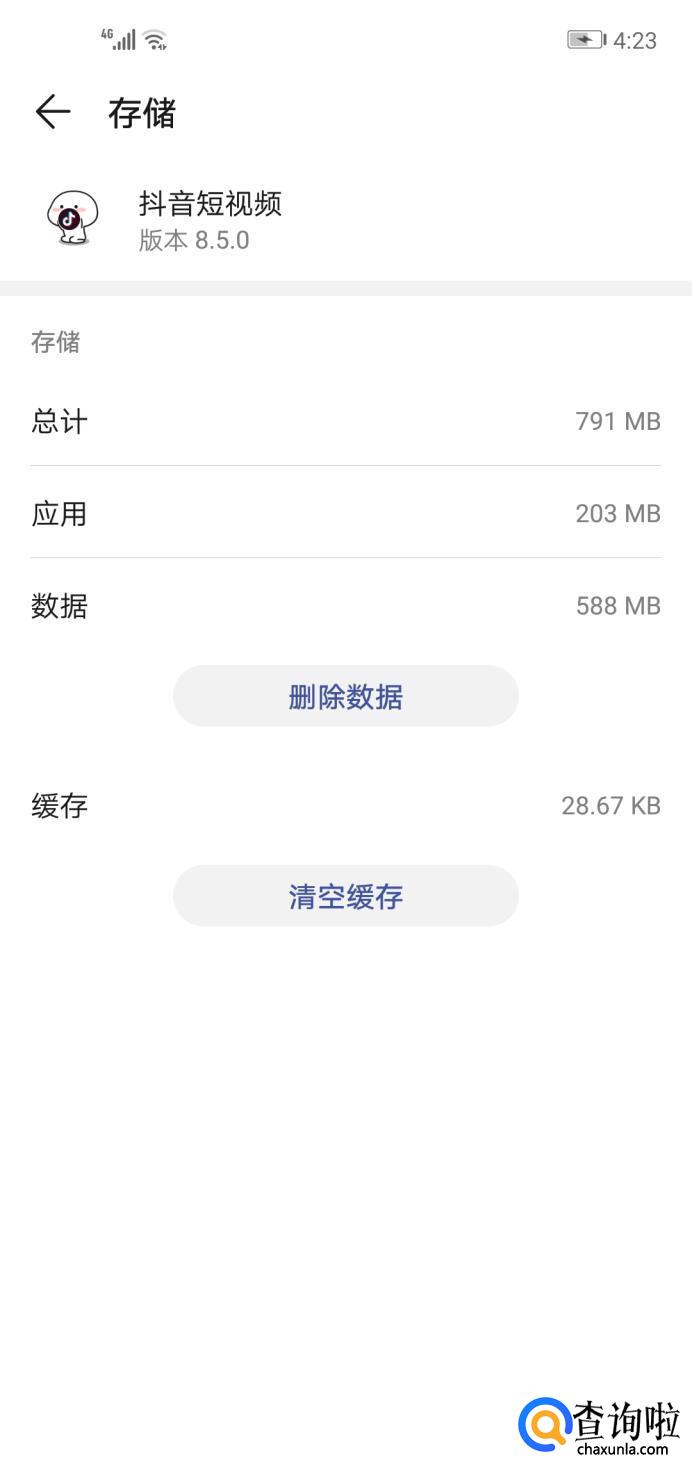Viewport: 692px width, 1480px height.
Task: Go back from the 存储 screen
Action: [x=53, y=112]
